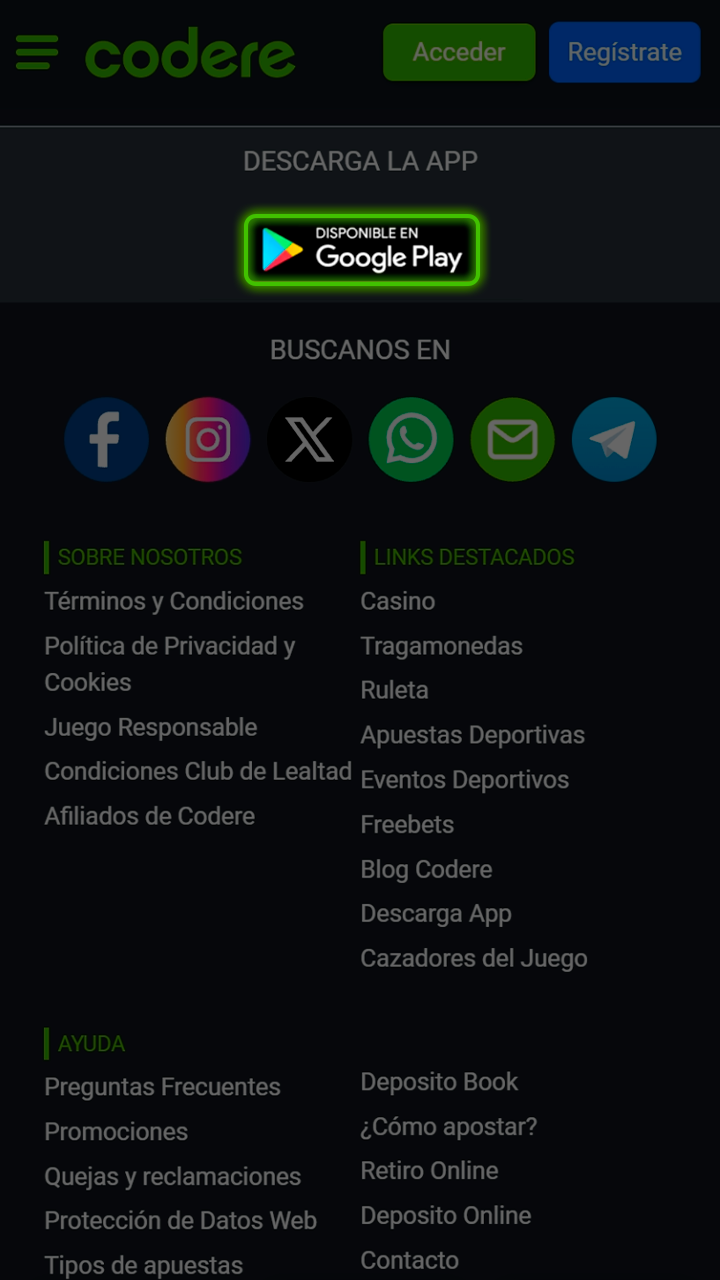Click the Codere logo
This screenshot has height=1280, width=720.
(190, 53)
